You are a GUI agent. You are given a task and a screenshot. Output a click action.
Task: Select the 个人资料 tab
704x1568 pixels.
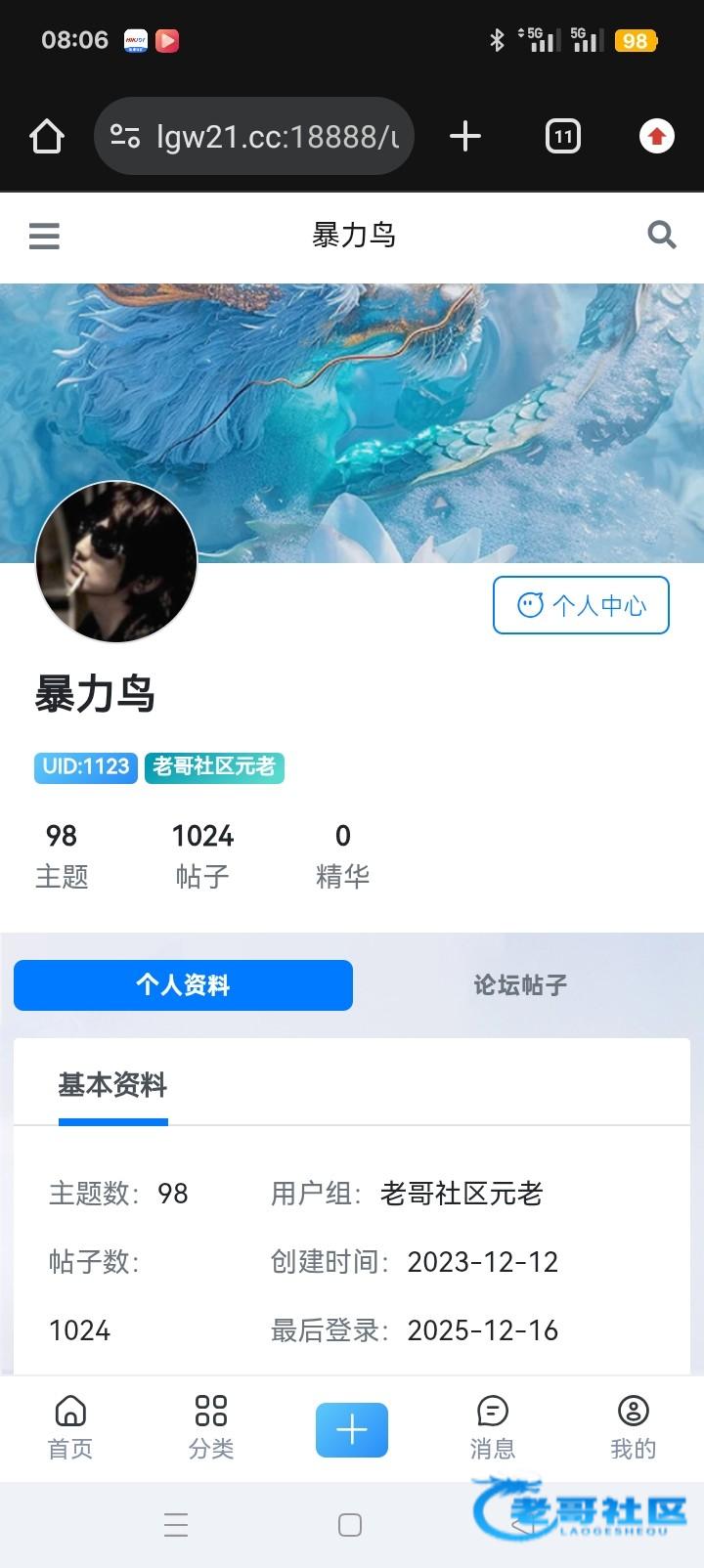pyautogui.click(x=183, y=984)
